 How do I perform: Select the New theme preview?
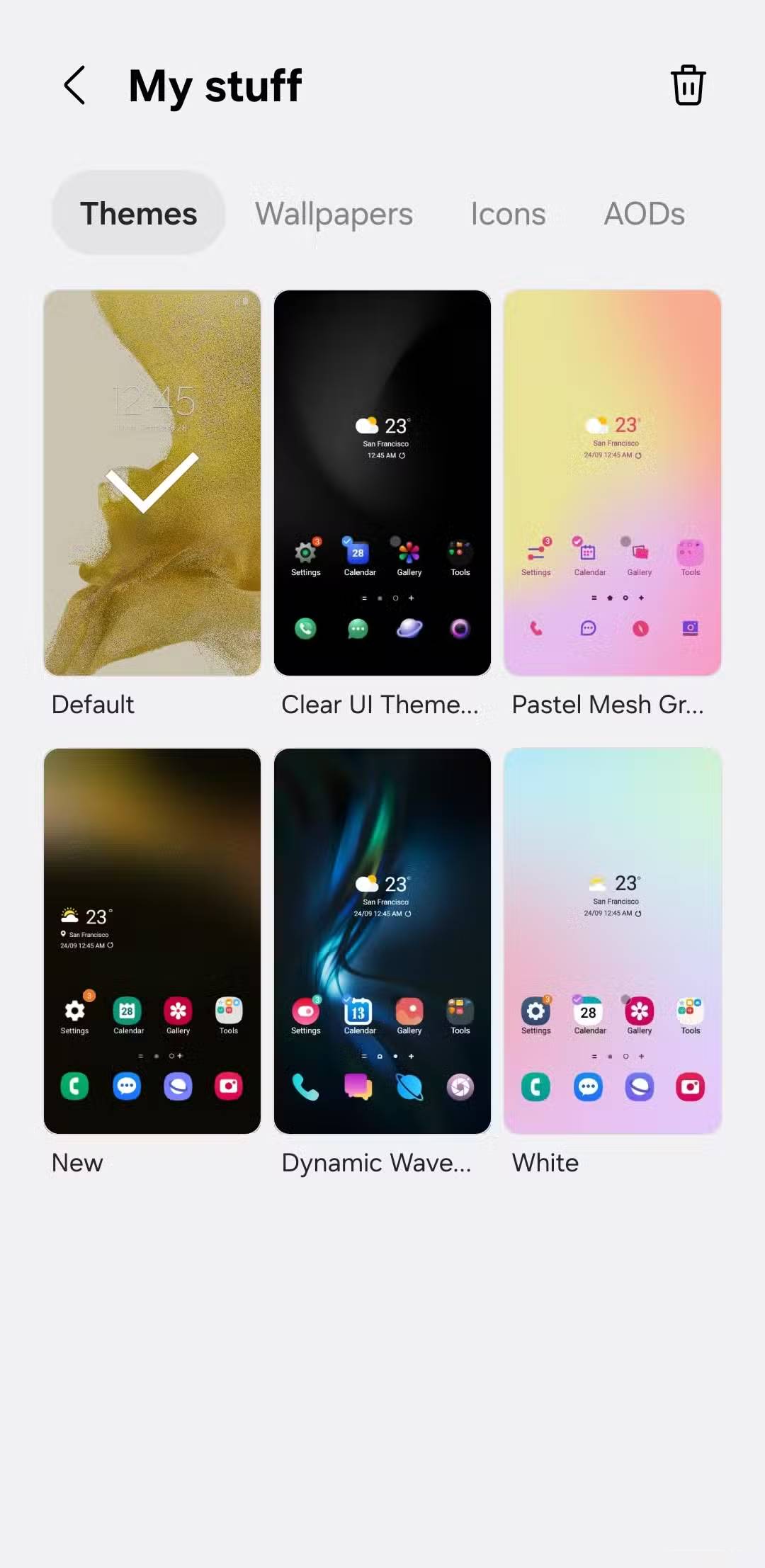tap(152, 942)
